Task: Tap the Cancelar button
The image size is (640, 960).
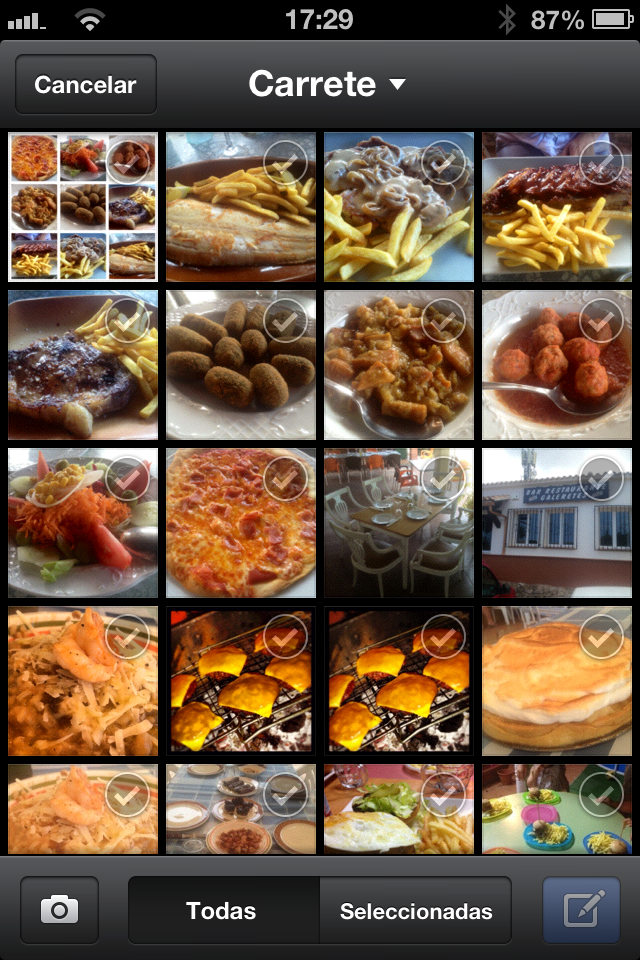Action: pos(85,85)
